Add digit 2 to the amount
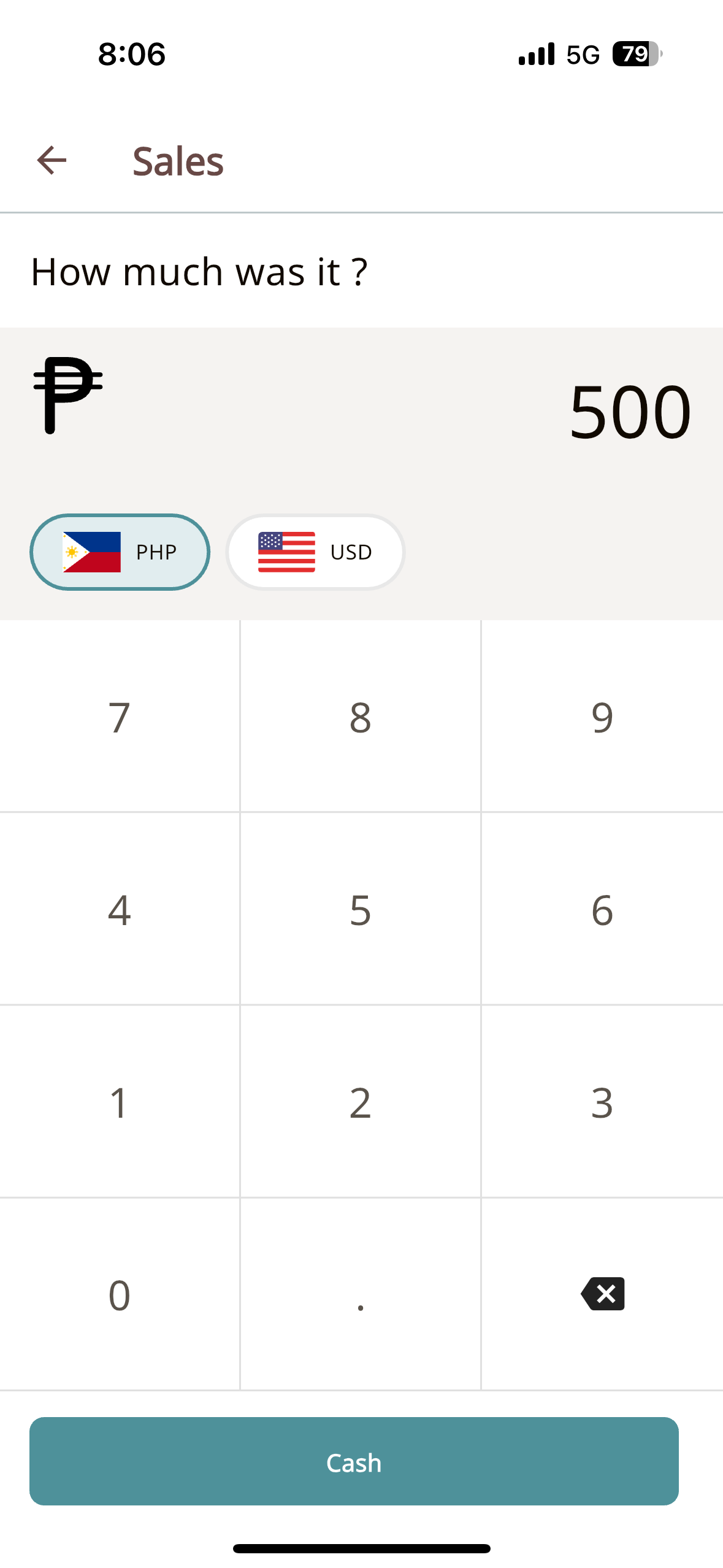Image resolution: width=723 pixels, height=1568 pixels. pyautogui.click(x=361, y=1102)
